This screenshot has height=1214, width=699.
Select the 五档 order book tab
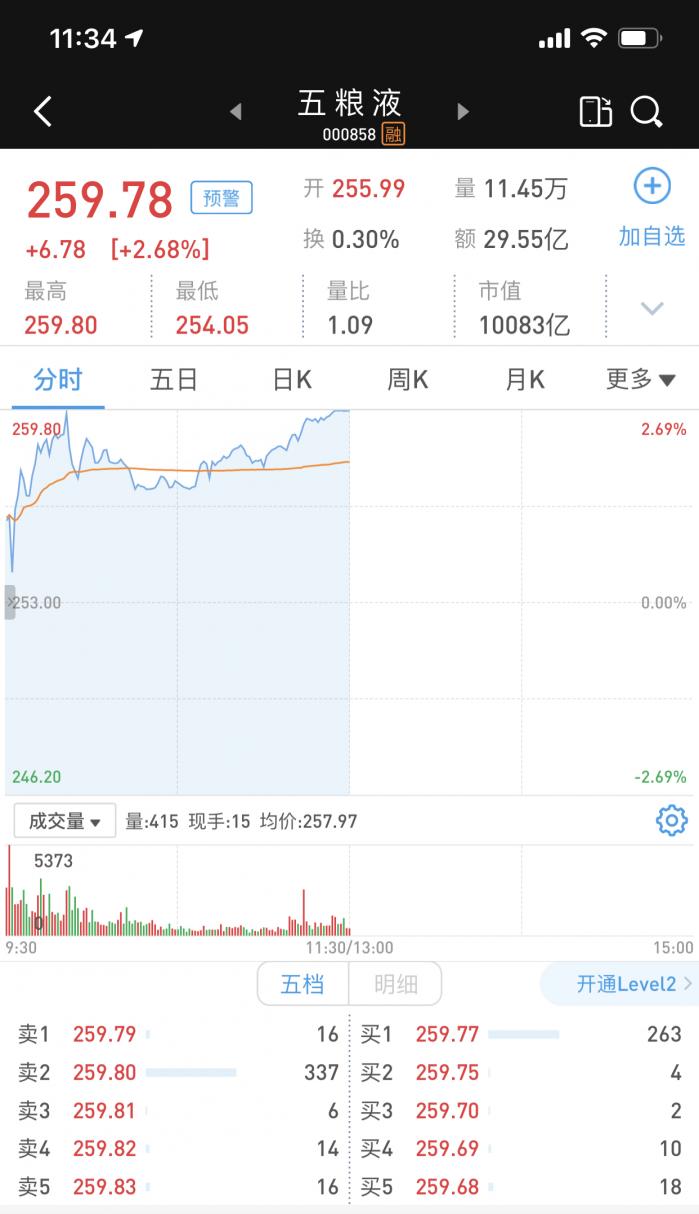click(x=303, y=984)
